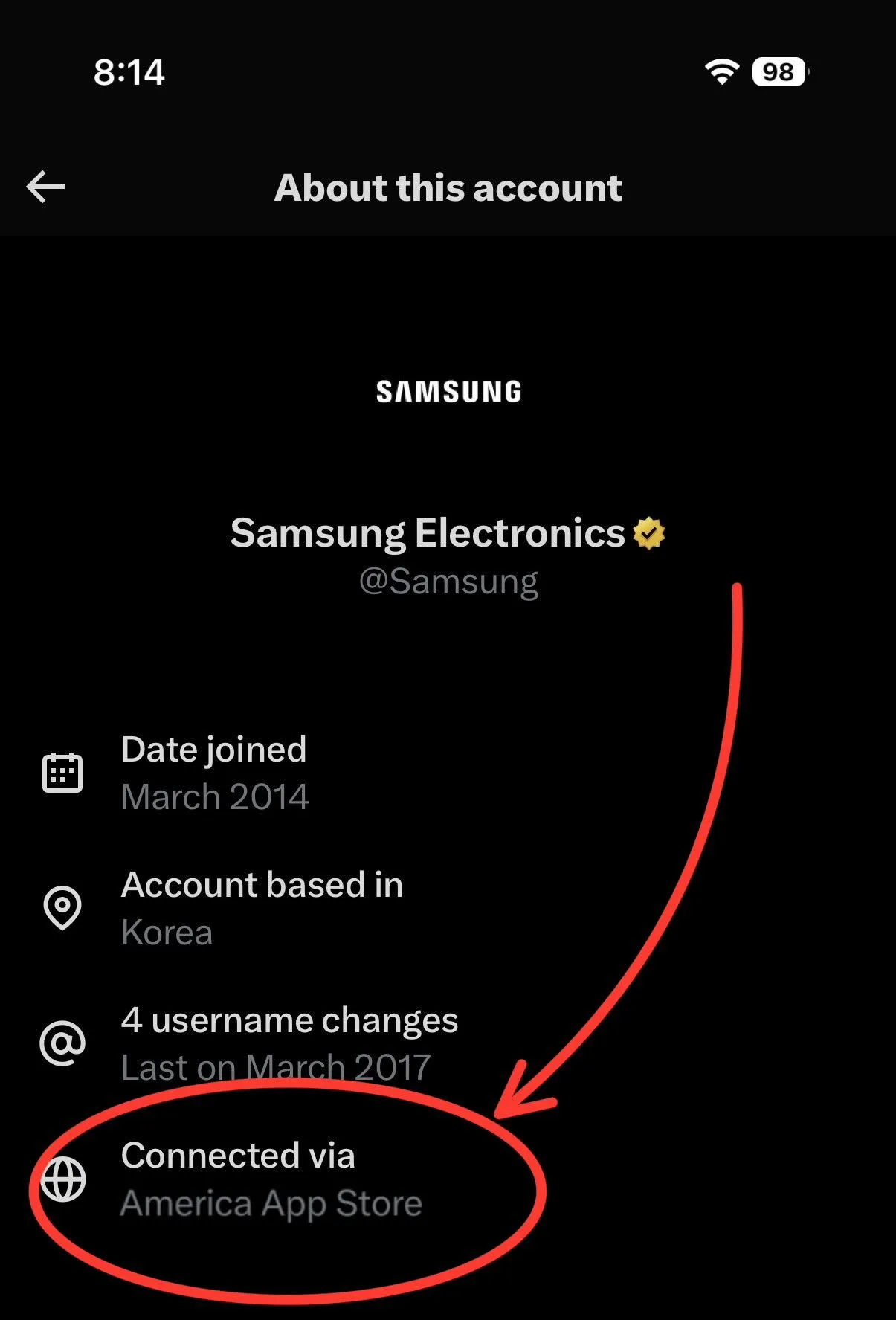The image size is (896, 1320).
Task: Click the @Samsung handle text
Action: (448, 582)
